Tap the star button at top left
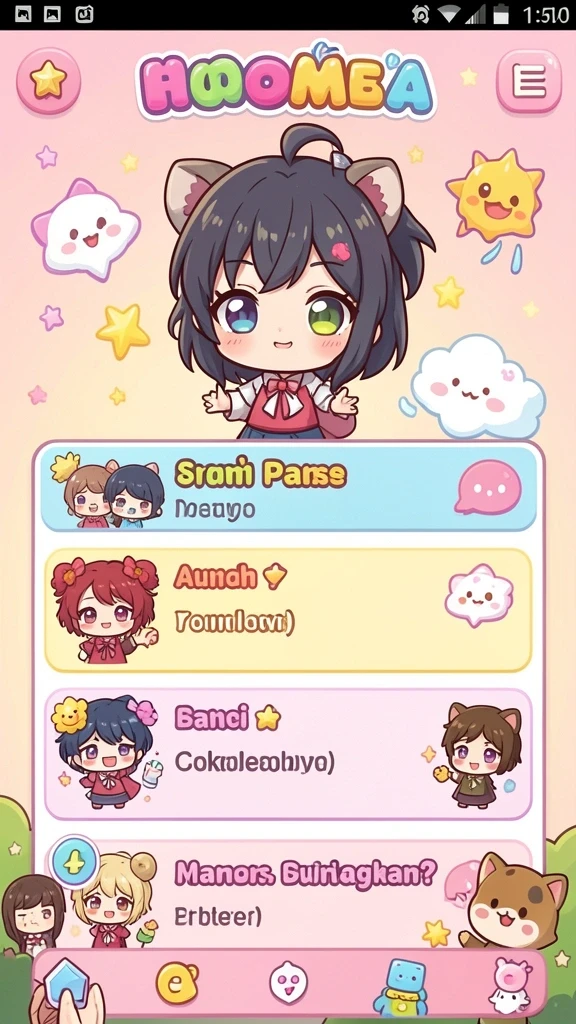Image resolution: width=576 pixels, height=1024 pixels. 48,81
